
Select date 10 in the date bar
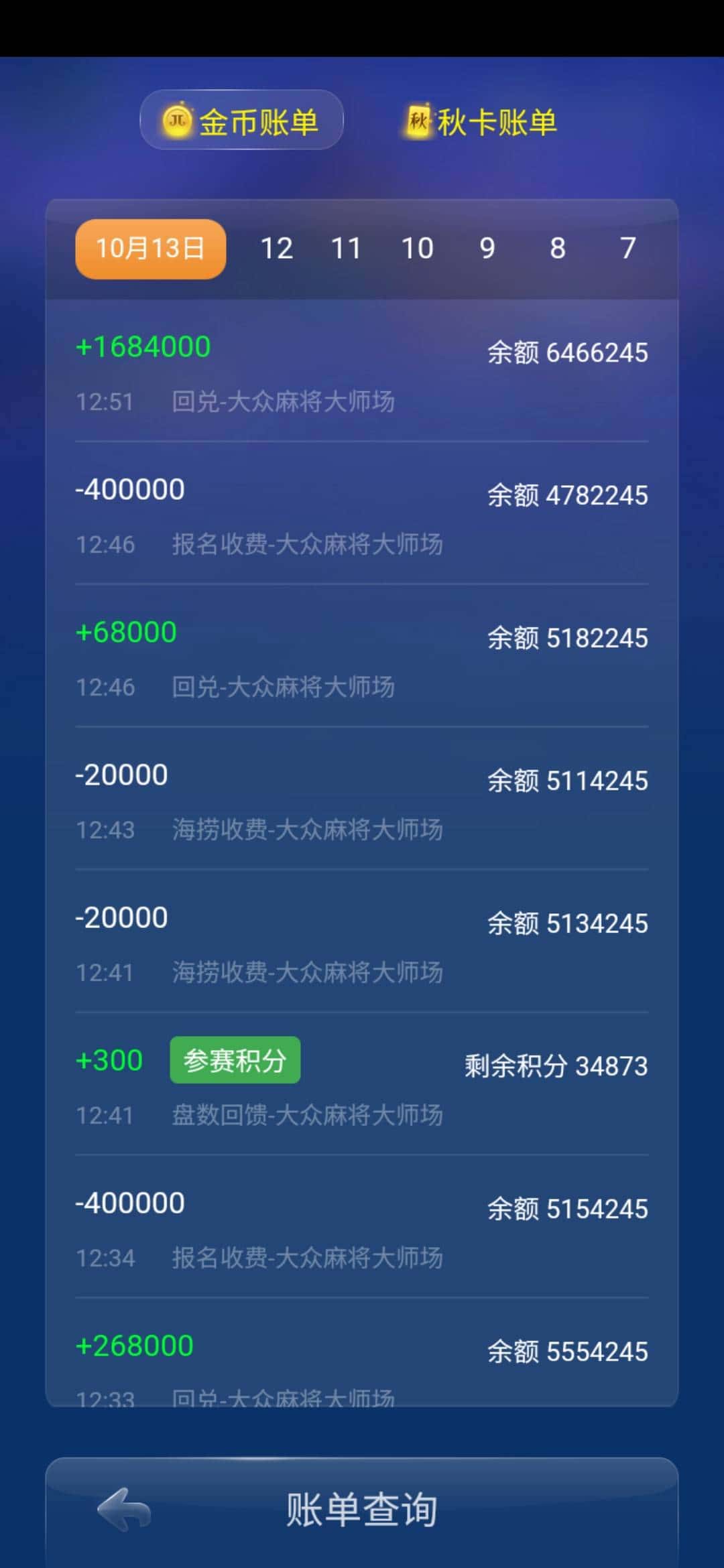tap(418, 248)
